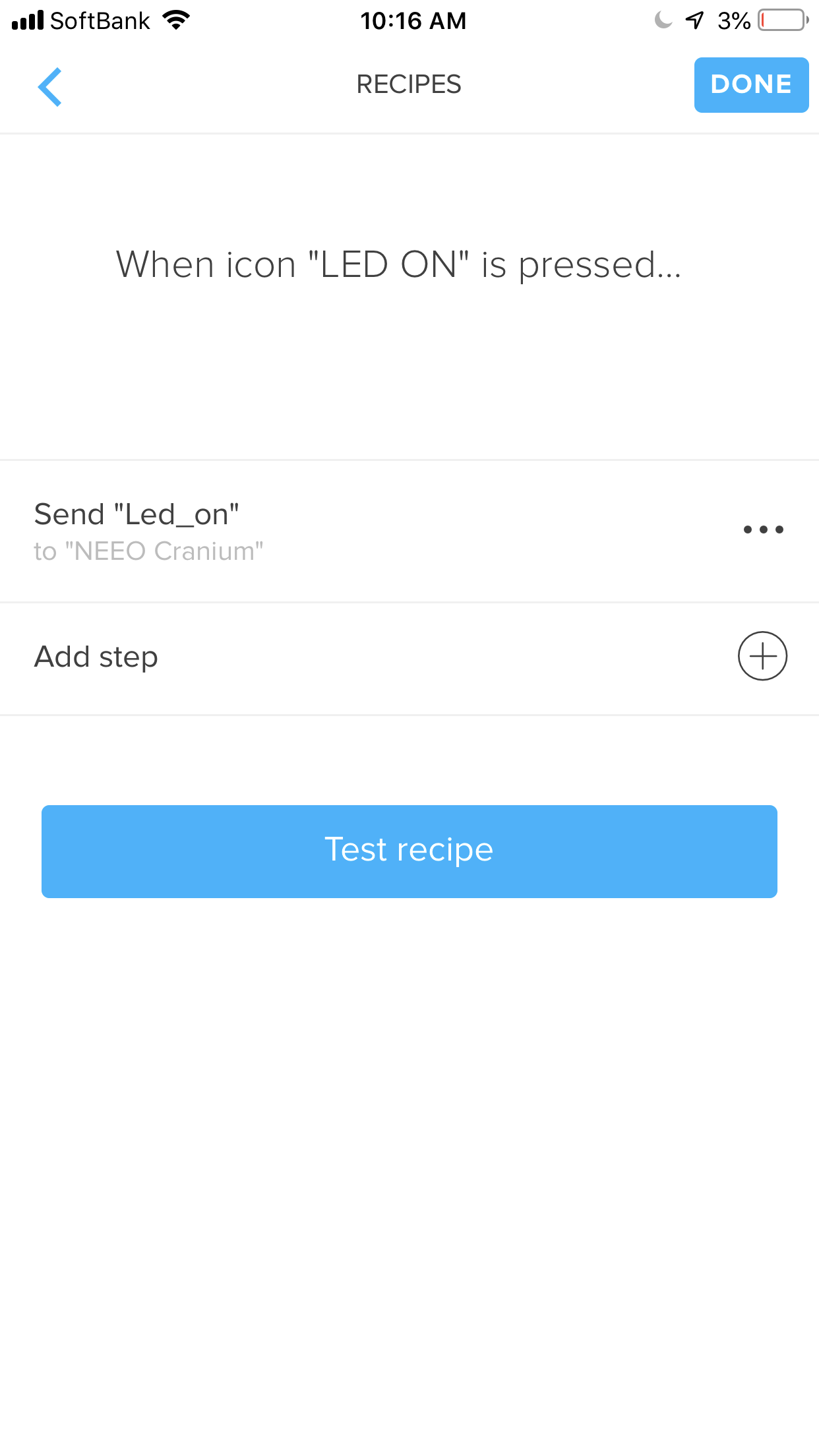Add a step with the plus icon
The height and width of the screenshot is (1456, 819).
pyautogui.click(x=762, y=656)
